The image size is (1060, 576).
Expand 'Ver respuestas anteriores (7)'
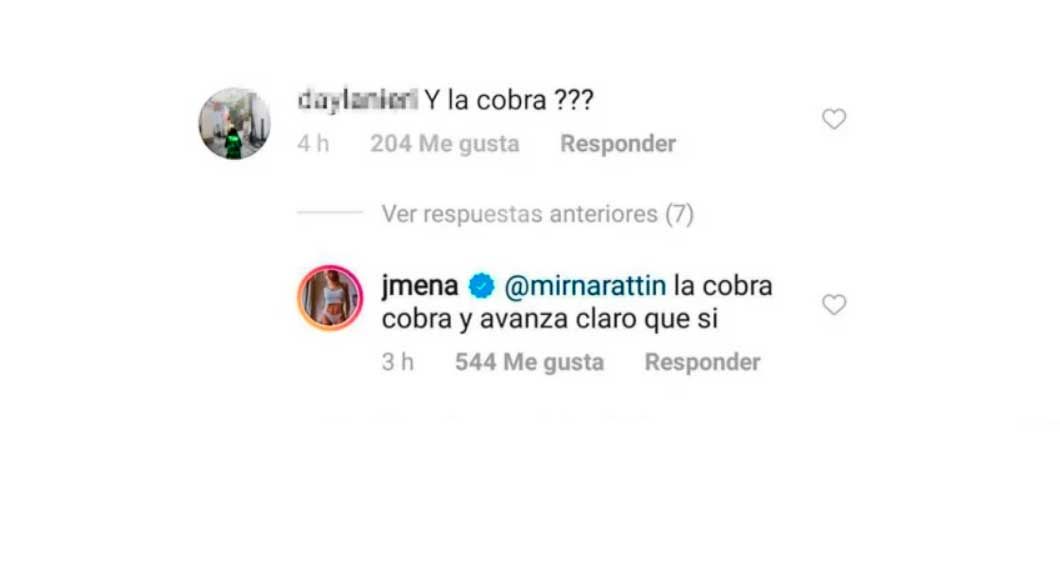tap(536, 214)
